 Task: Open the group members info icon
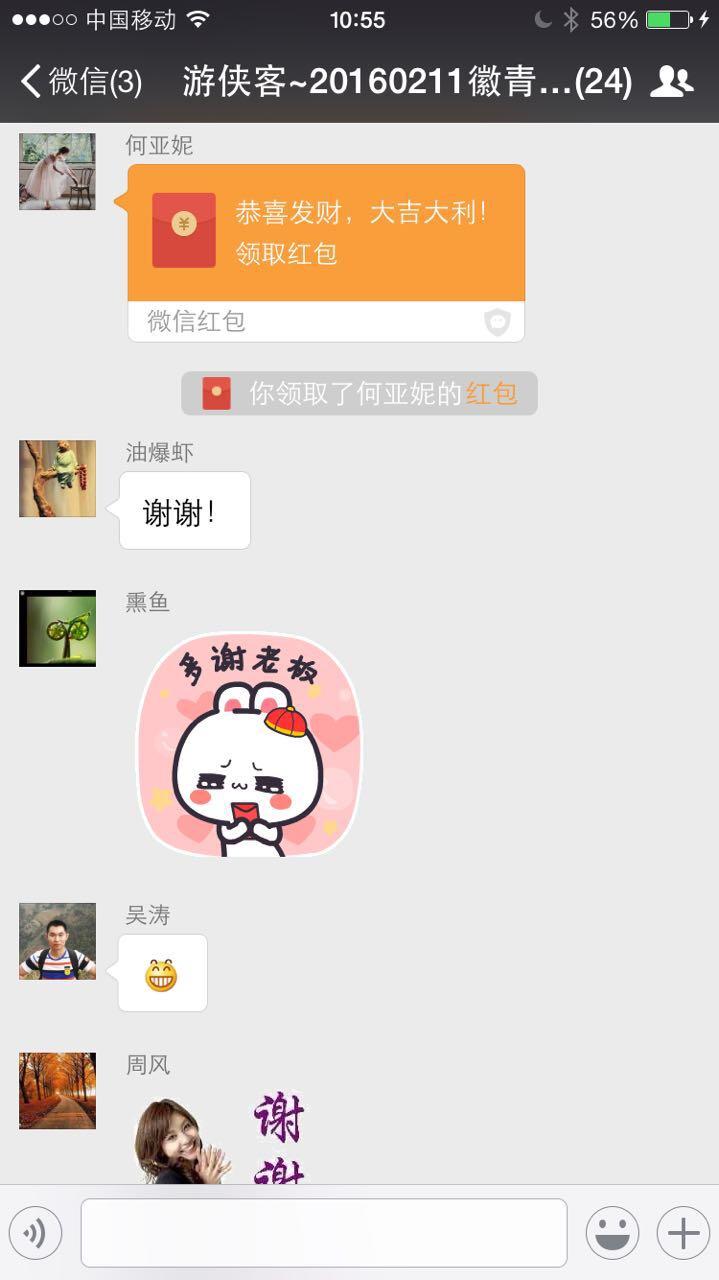point(671,82)
